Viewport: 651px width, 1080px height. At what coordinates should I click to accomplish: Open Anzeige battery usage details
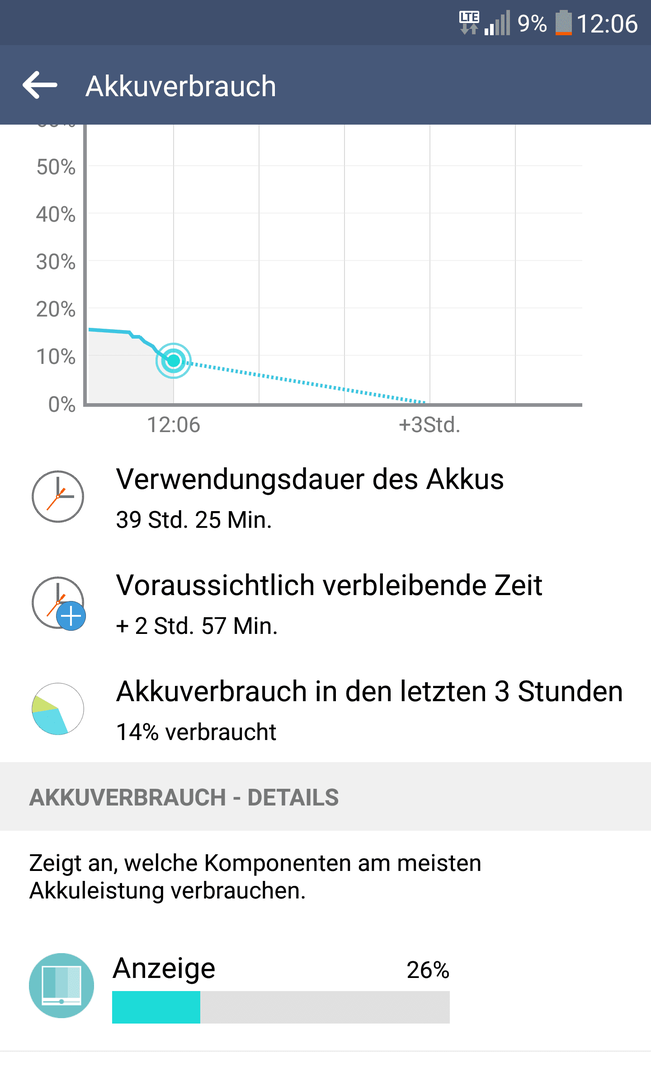pos(325,988)
